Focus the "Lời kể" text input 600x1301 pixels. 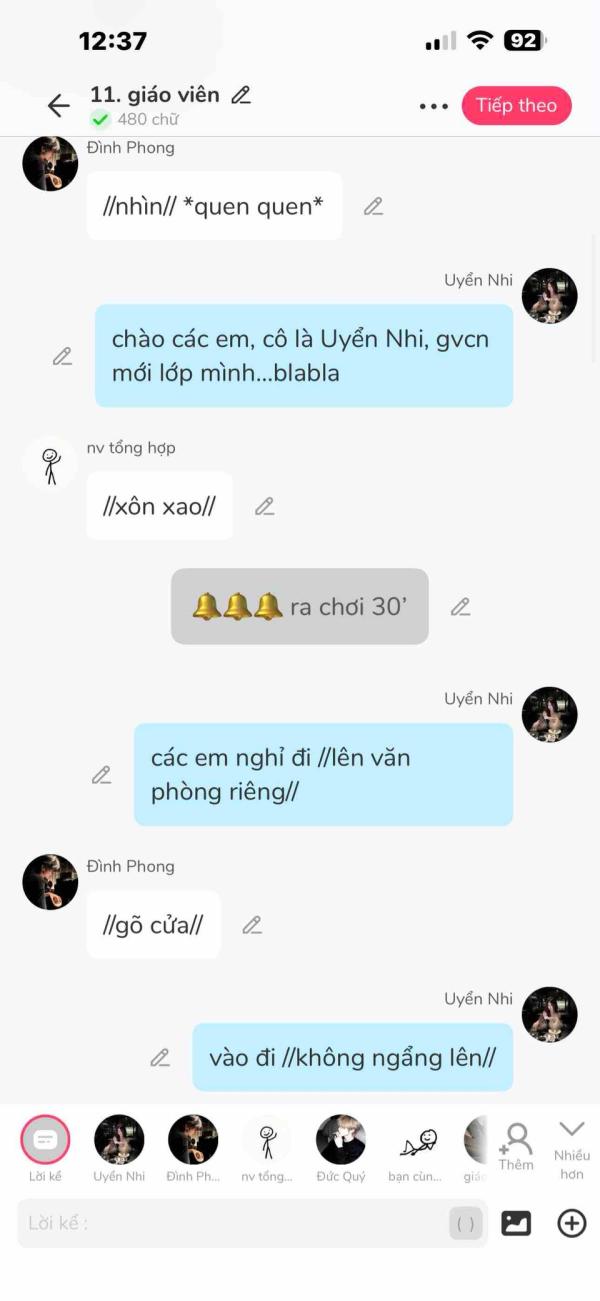coord(230,1223)
